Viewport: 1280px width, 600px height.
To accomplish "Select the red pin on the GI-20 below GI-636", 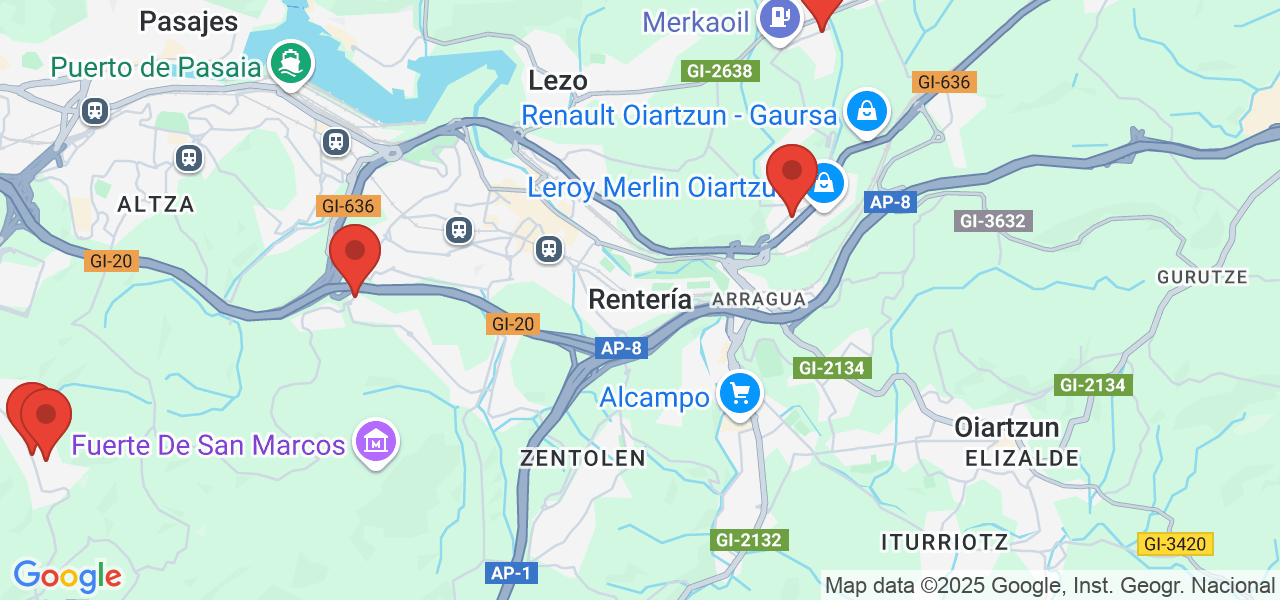I will 355,252.
